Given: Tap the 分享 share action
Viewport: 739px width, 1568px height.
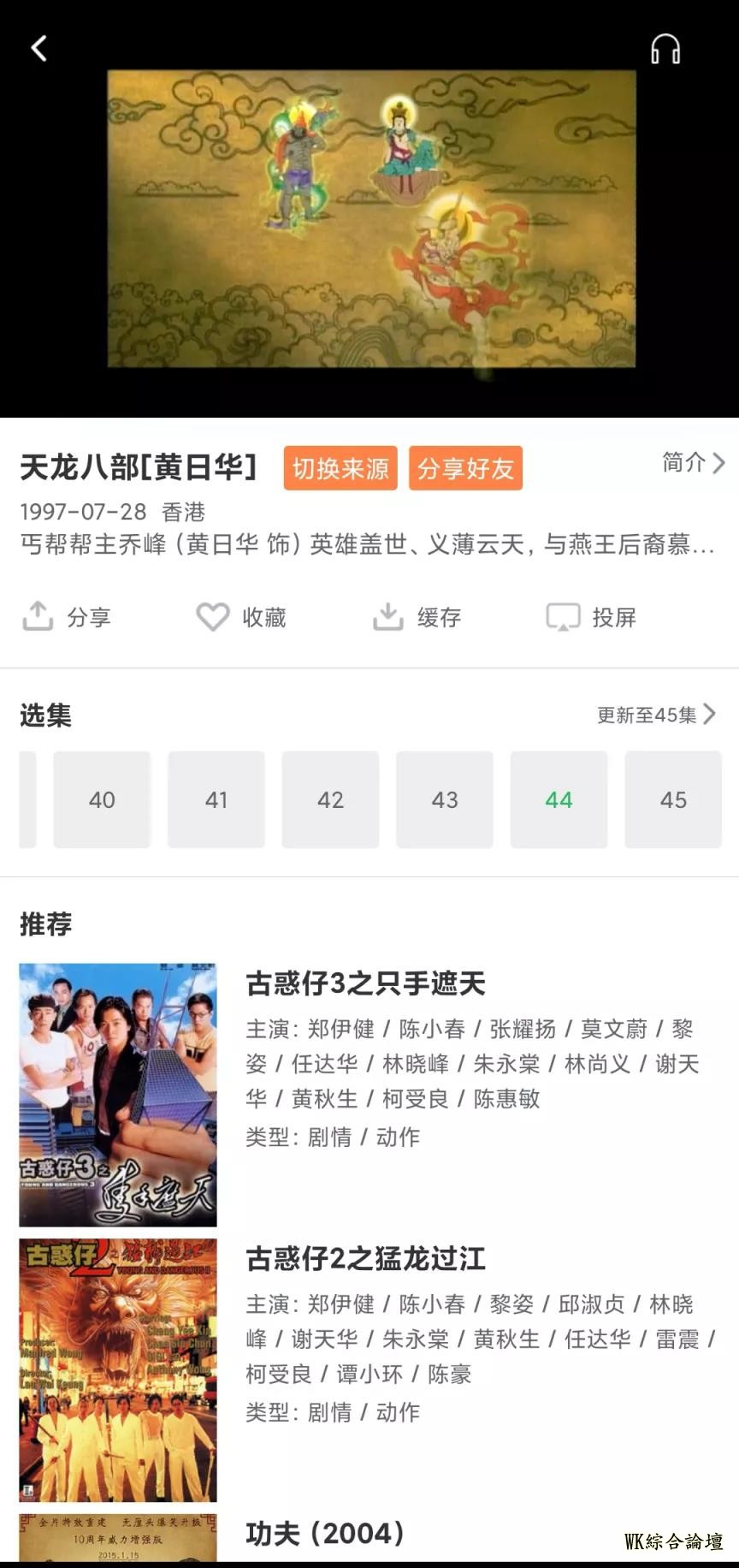Looking at the screenshot, I should coord(68,617).
